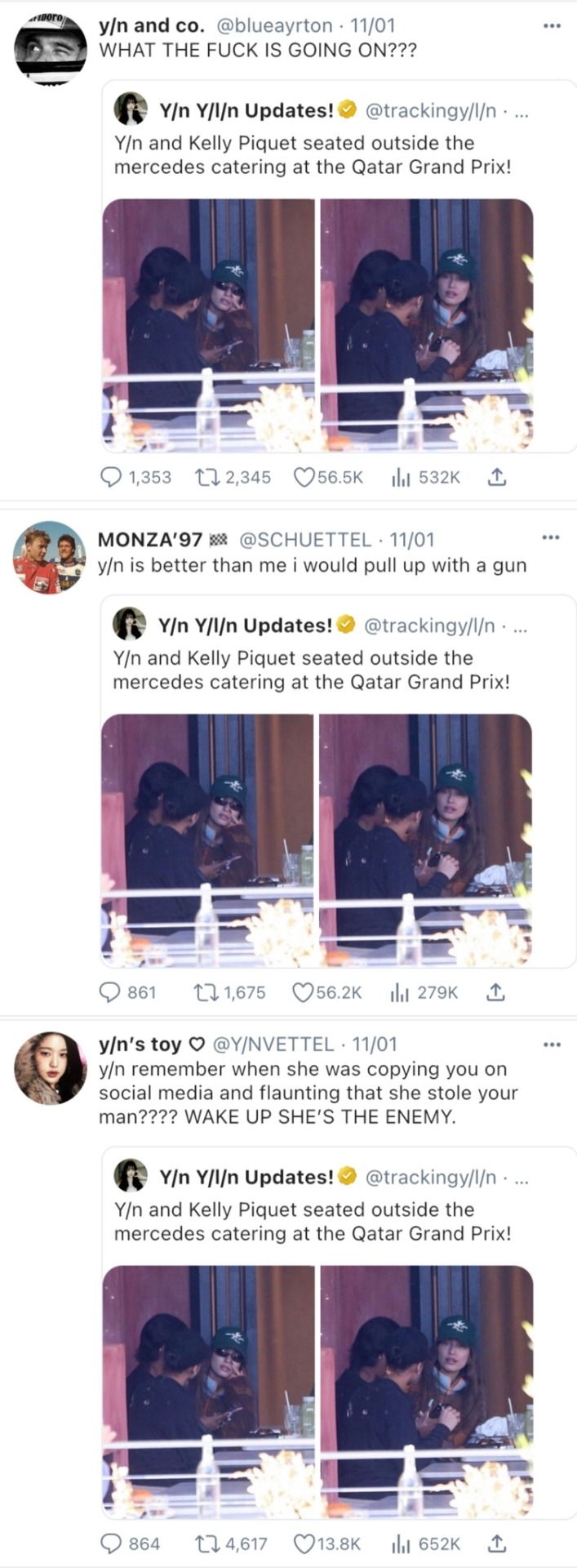Open MONZA'97 profile picture
This screenshot has height=1568, width=577.
(49, 558)
